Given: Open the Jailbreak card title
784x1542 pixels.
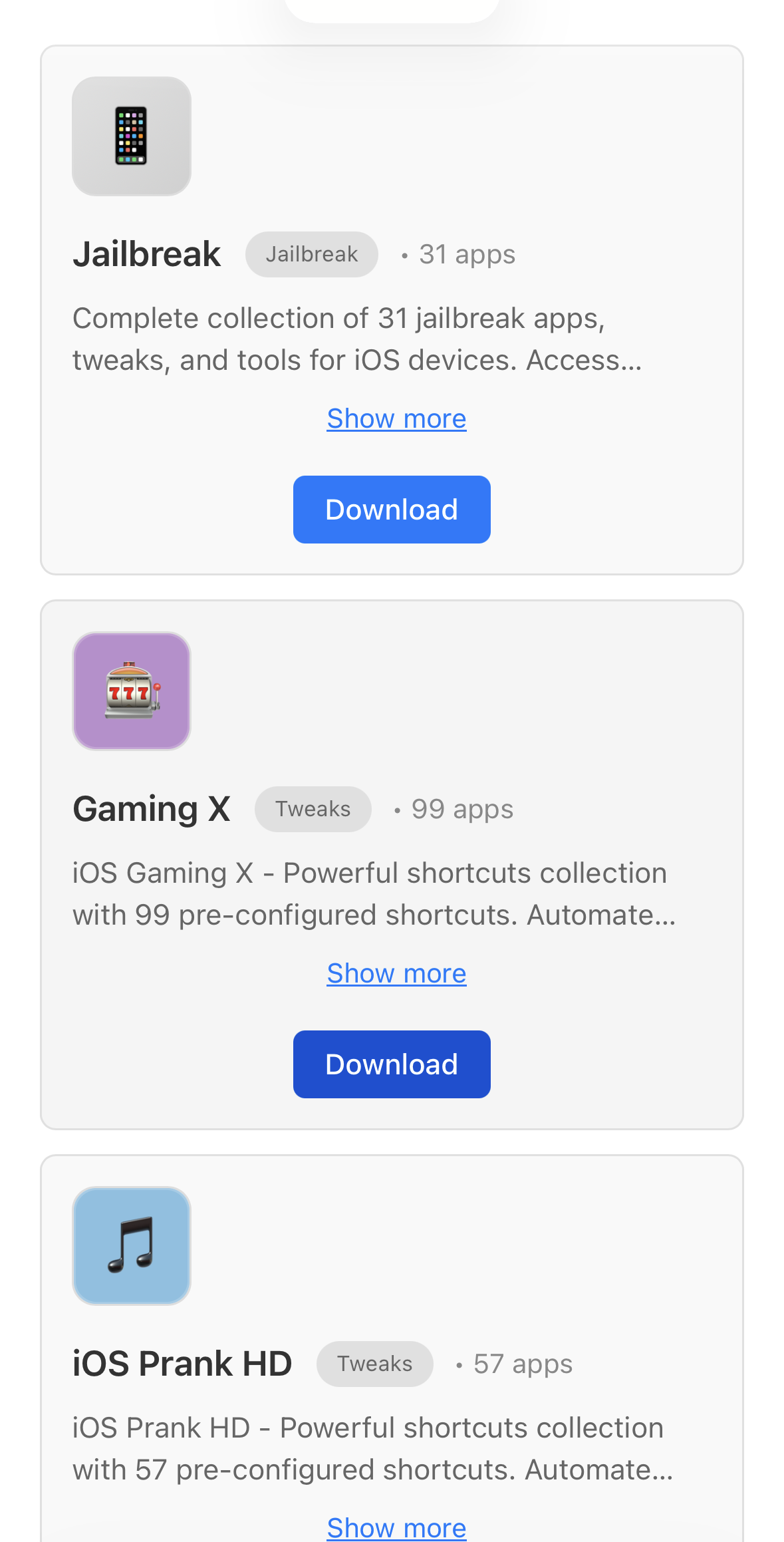Looking at the screenshot, I should (146, 253).
